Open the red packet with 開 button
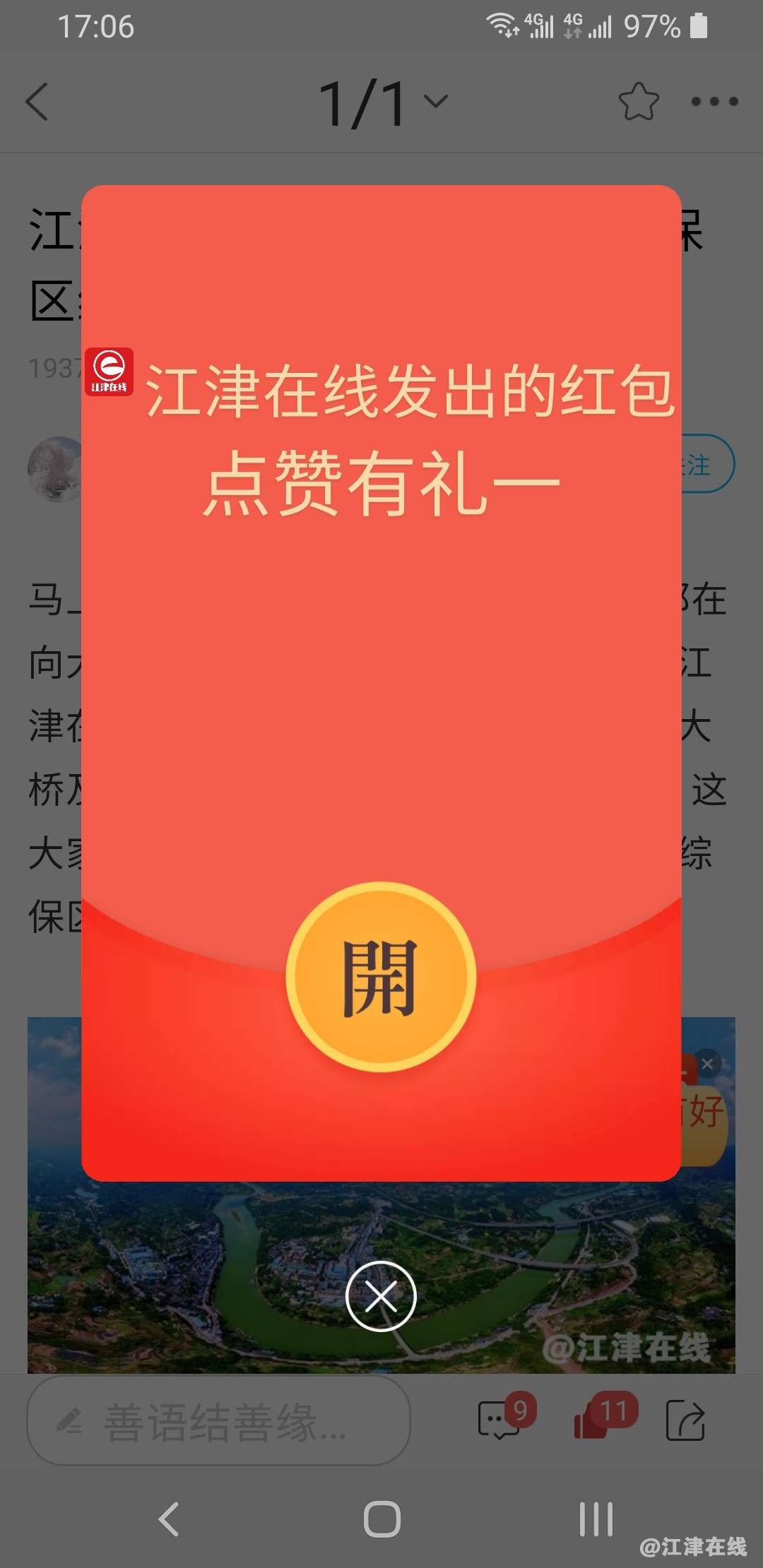Image resolution: width=763 pixels, height=1568 pixels. click(381, 978)
